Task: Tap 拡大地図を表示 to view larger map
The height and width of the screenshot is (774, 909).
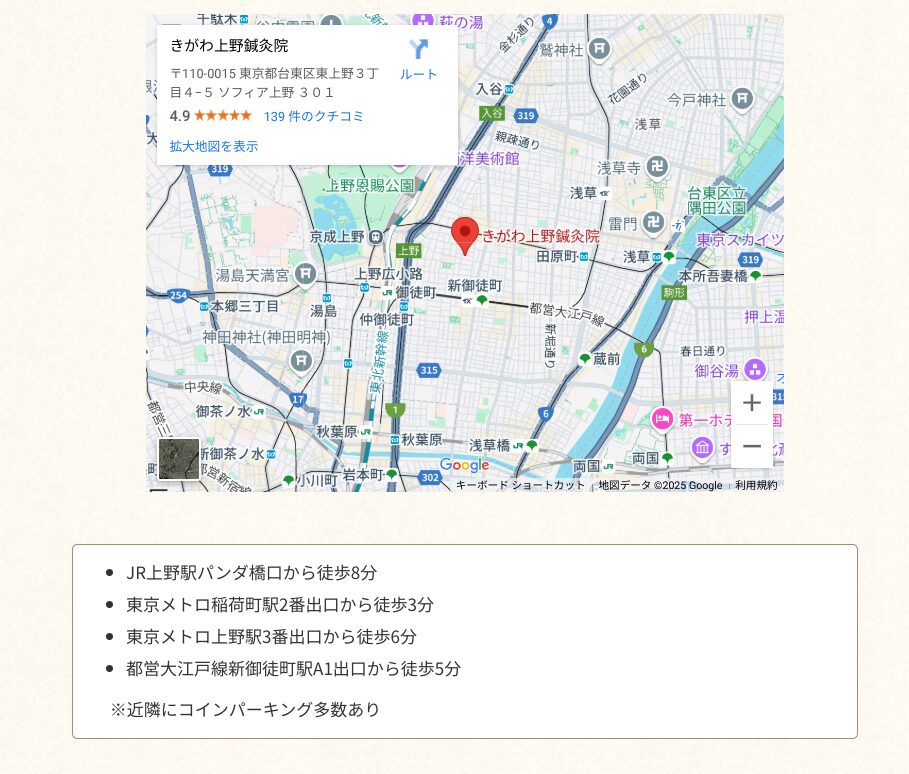Action: pos(213,146)
